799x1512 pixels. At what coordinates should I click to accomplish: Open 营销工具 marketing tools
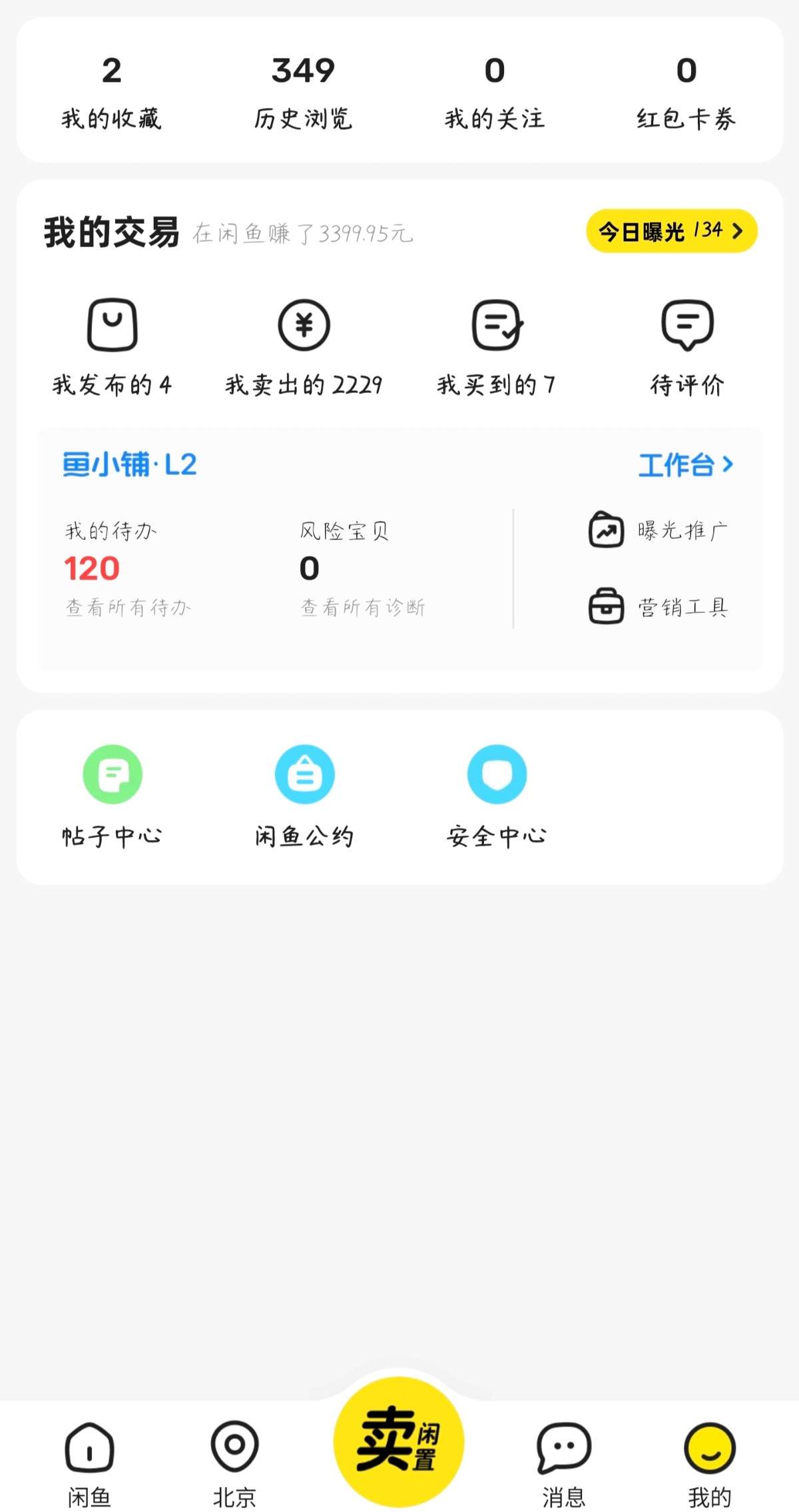pyautogui.click(x=659, y=607)
